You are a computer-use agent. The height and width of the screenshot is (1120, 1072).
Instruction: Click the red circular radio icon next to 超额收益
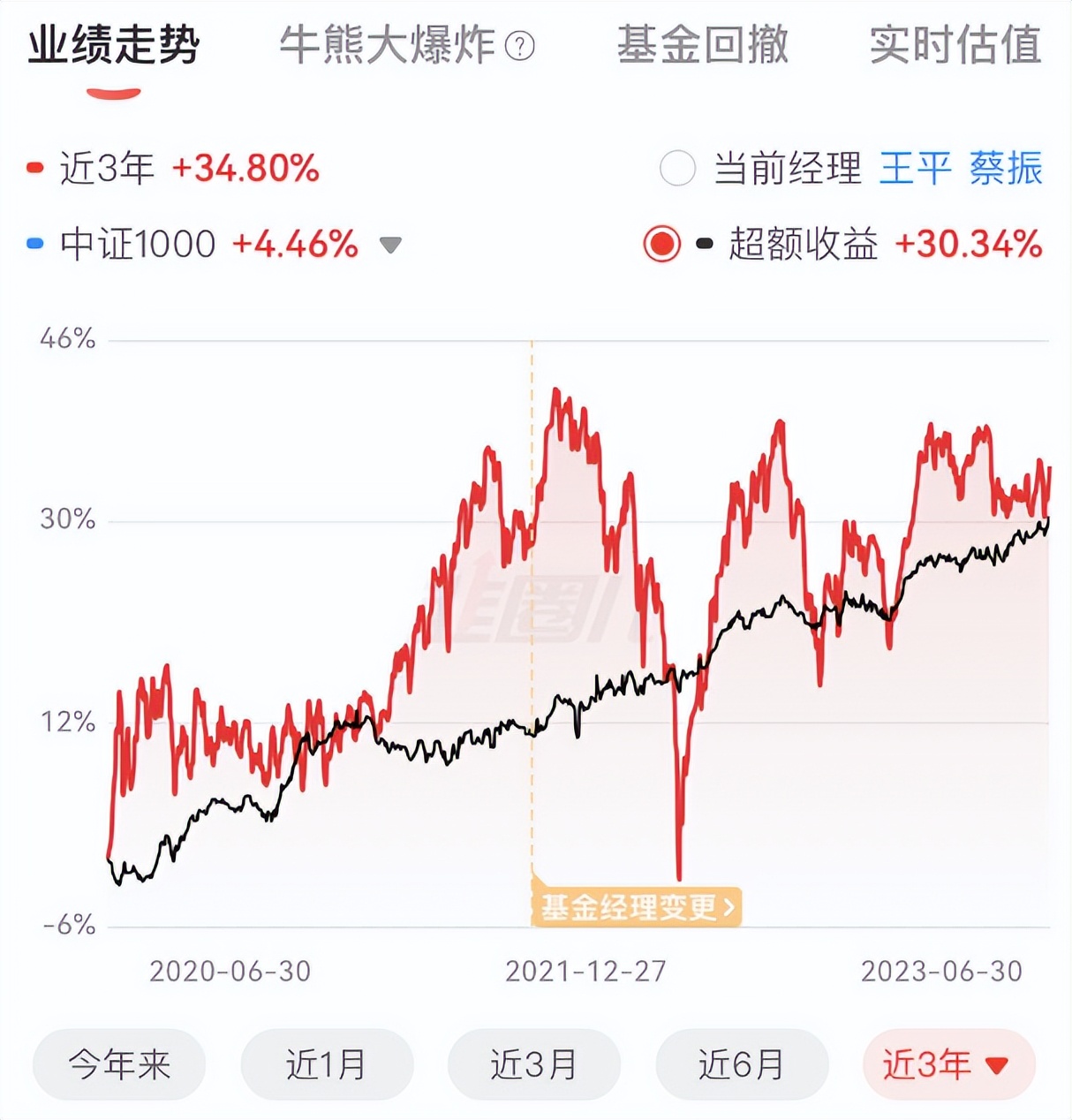click(x=661, y=245)
